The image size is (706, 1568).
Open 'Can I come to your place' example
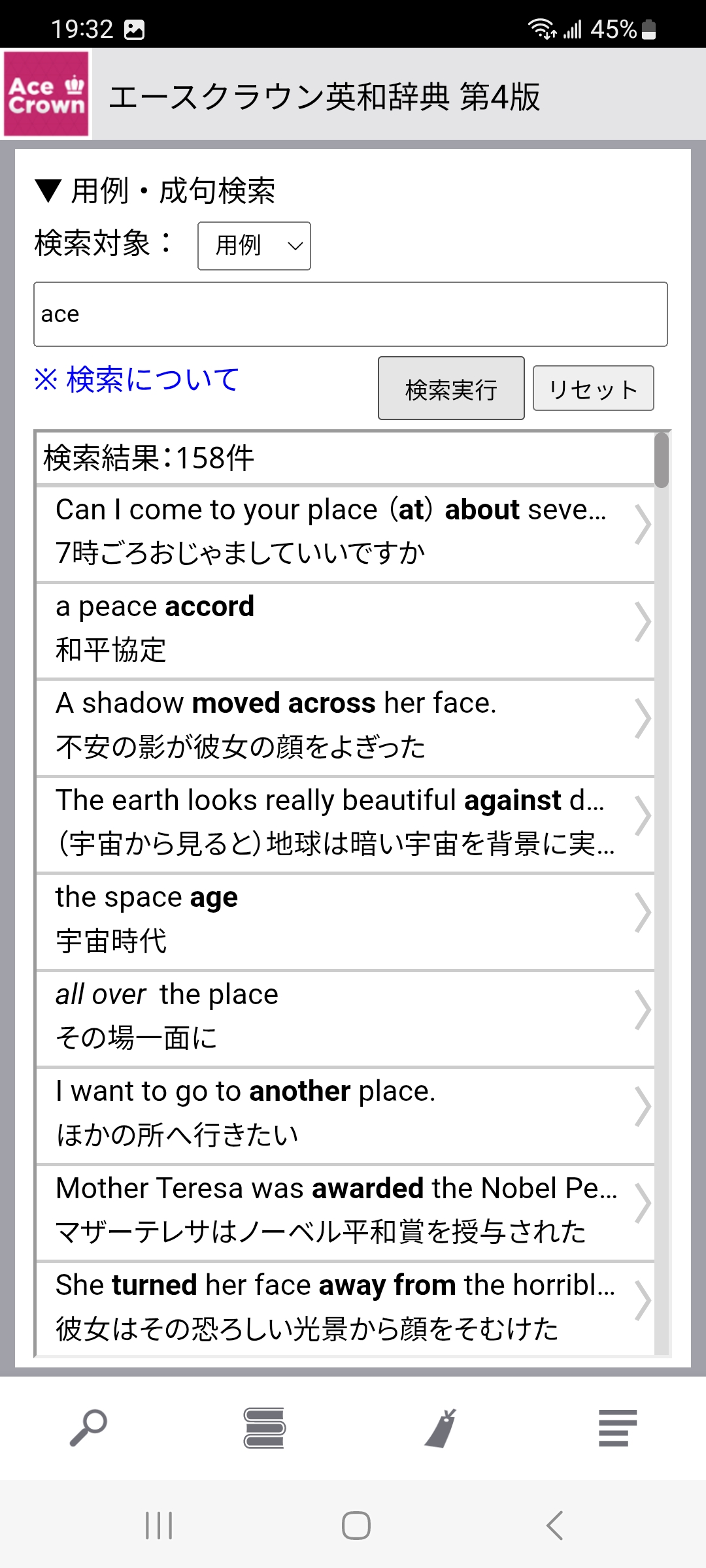345,532
